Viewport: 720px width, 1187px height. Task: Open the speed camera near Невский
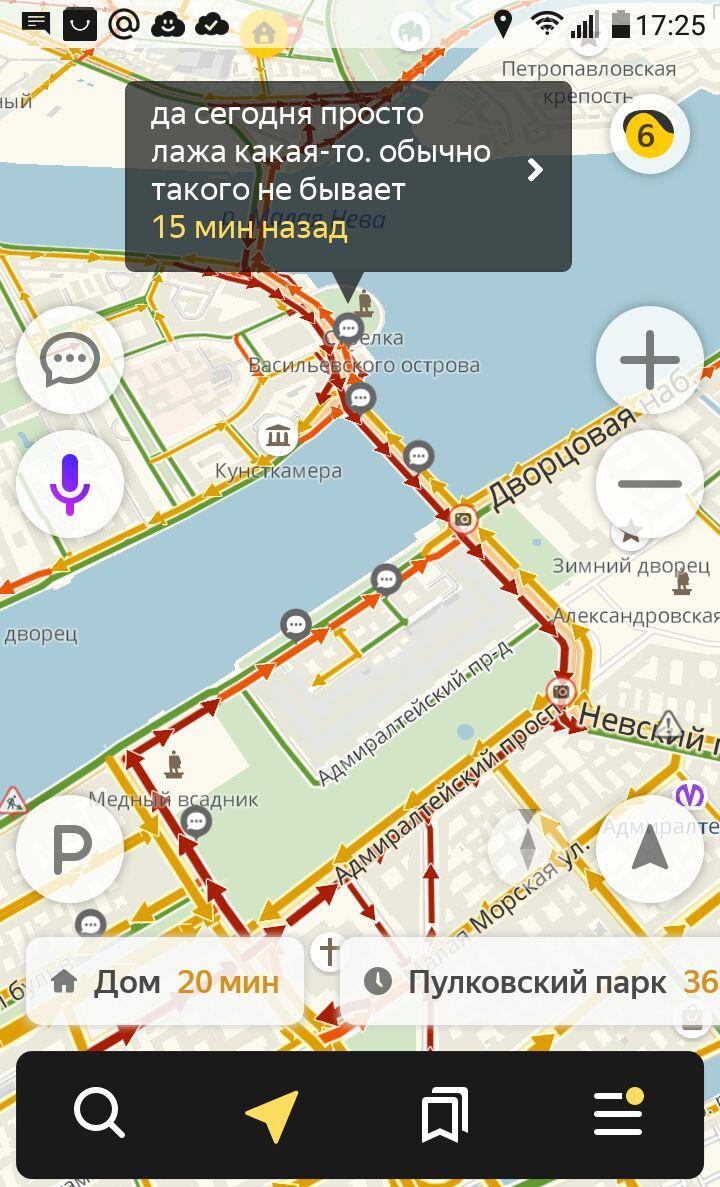(561, 691)
